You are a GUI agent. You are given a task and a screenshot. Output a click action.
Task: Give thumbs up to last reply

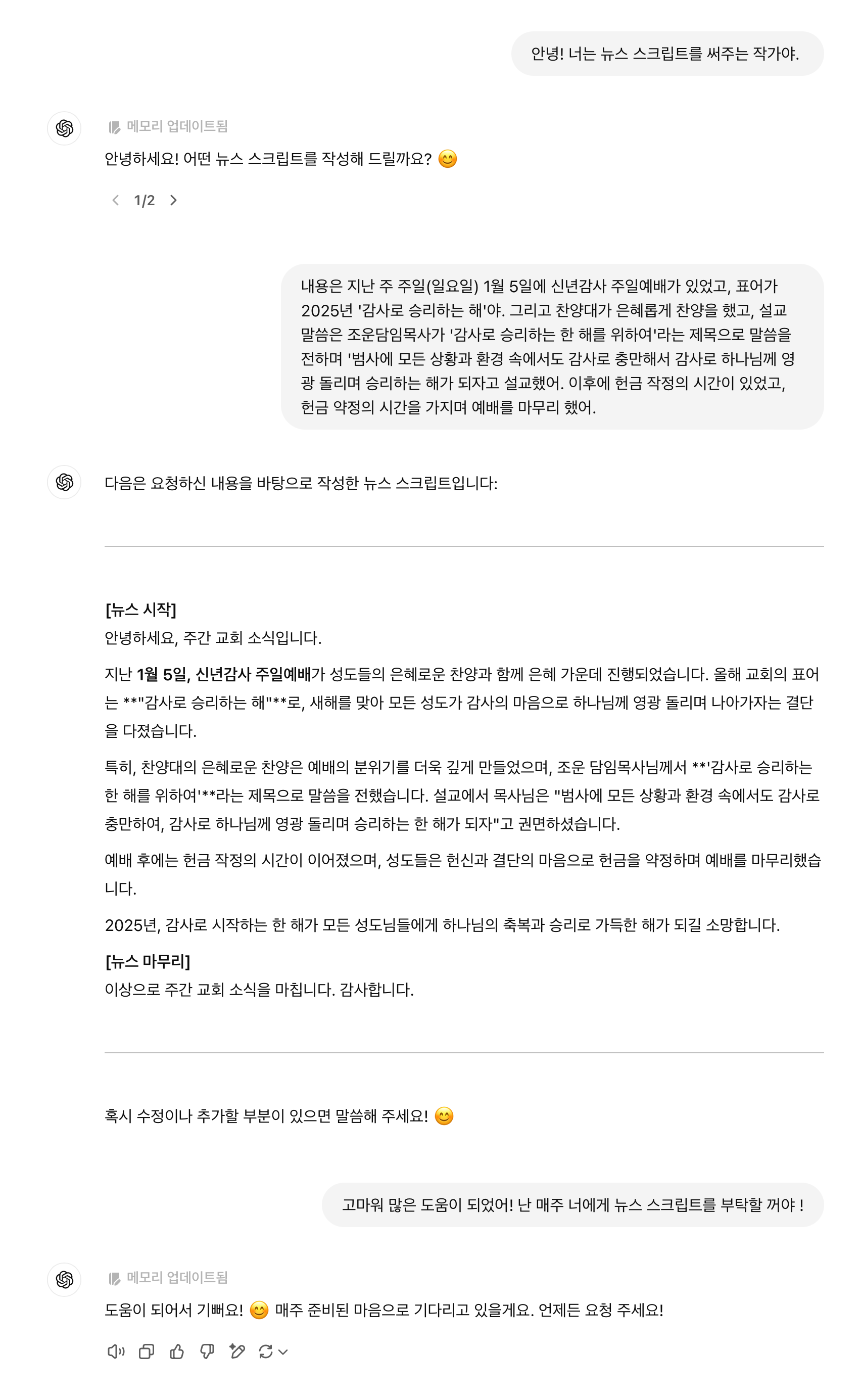click(x=176, y=1351)
